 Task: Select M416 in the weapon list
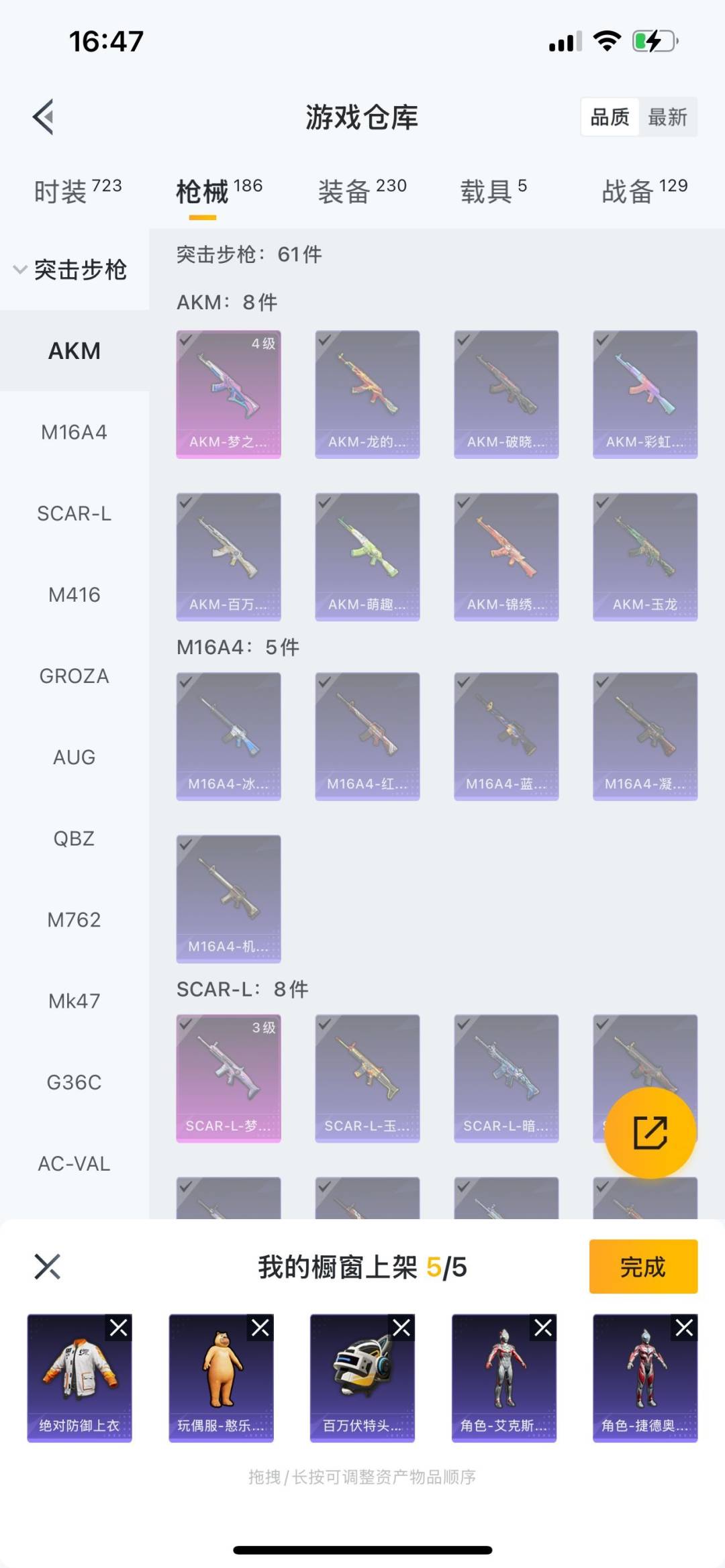point(74,595)
